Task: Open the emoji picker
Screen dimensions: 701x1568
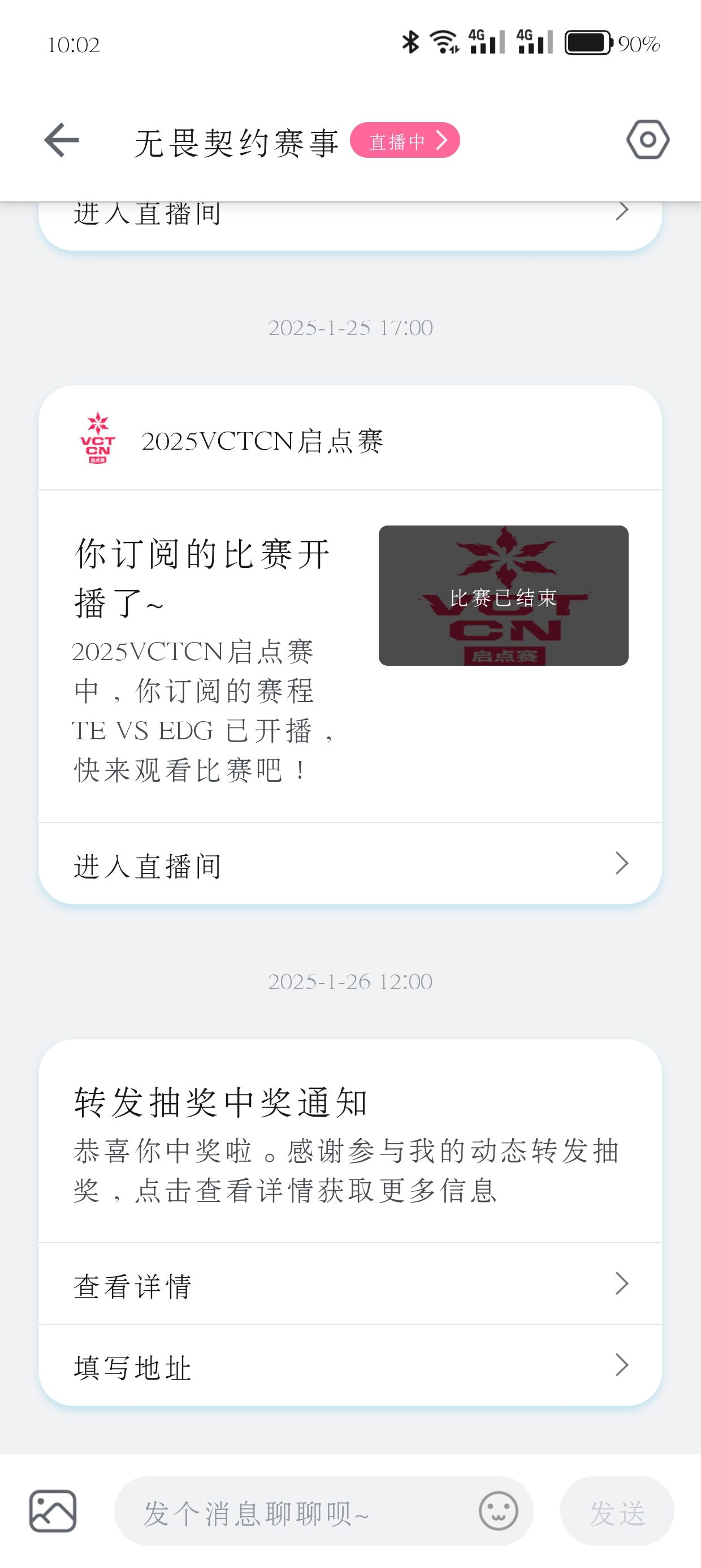Action: pos(499,1511)
